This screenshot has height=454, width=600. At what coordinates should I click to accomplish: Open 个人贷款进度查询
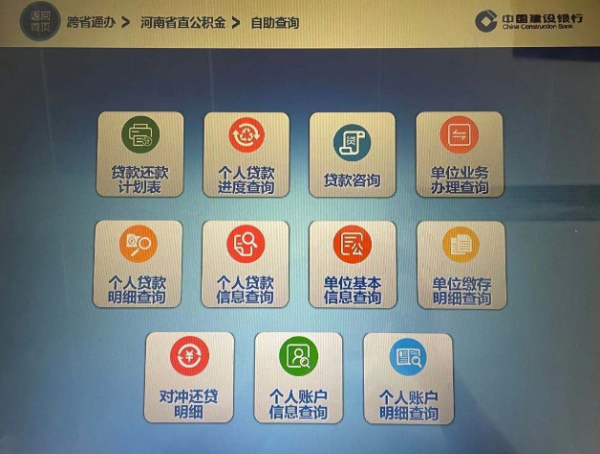(x=246, y=154)
